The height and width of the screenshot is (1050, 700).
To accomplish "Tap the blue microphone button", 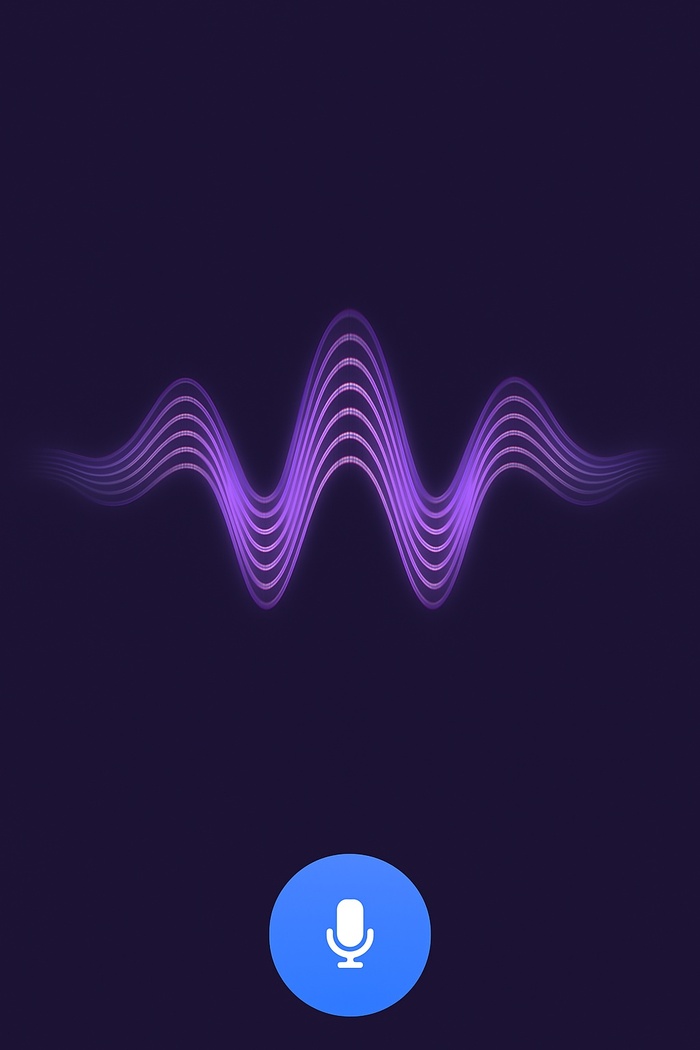I will pos(350,934).
